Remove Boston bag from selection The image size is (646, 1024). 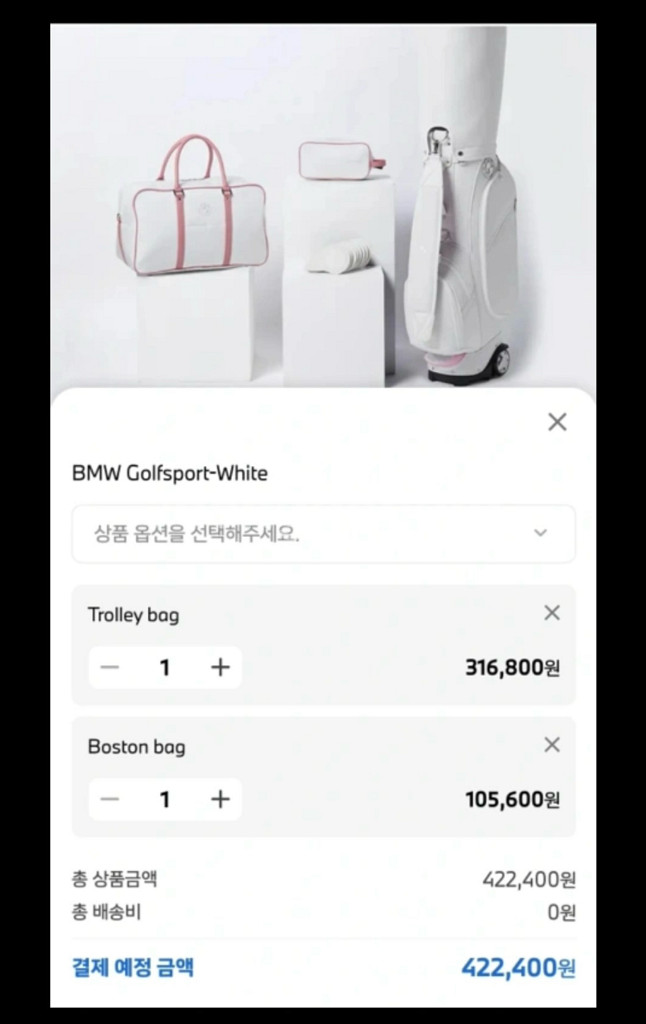tap(551, 745)
